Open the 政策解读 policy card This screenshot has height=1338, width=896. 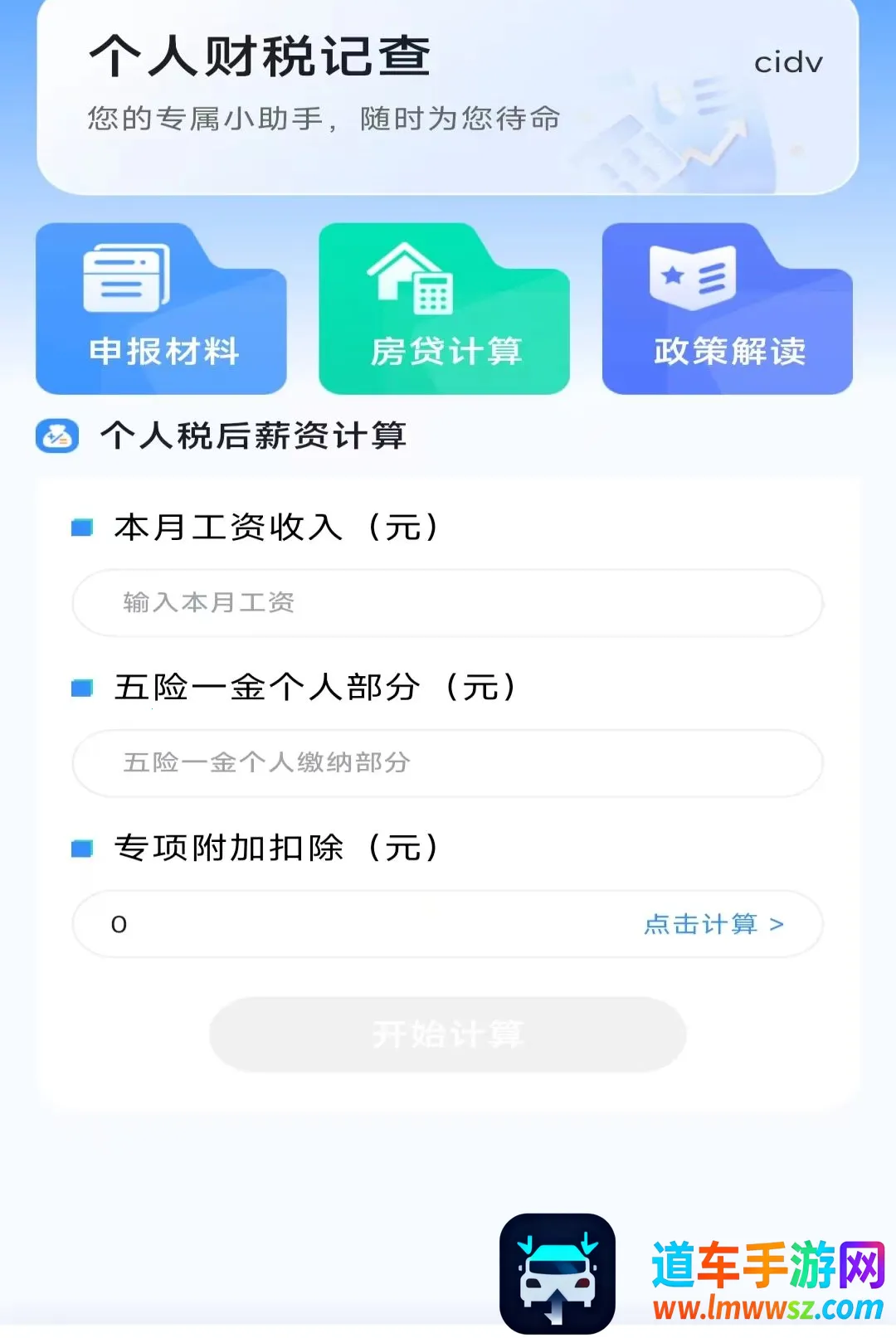tap(728, 309)
